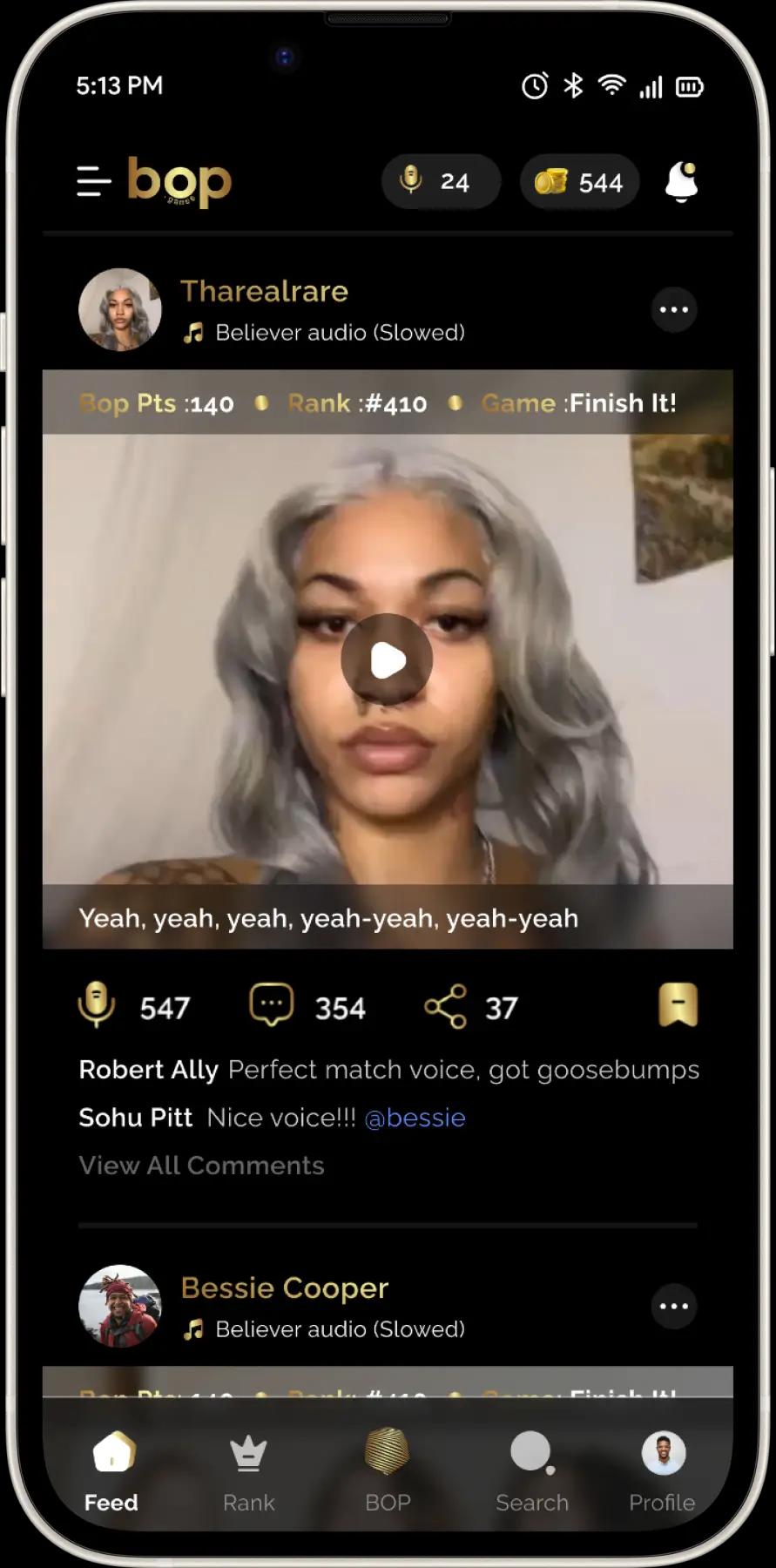Tap the microphone counter showing 24

[x=441, y=182]
